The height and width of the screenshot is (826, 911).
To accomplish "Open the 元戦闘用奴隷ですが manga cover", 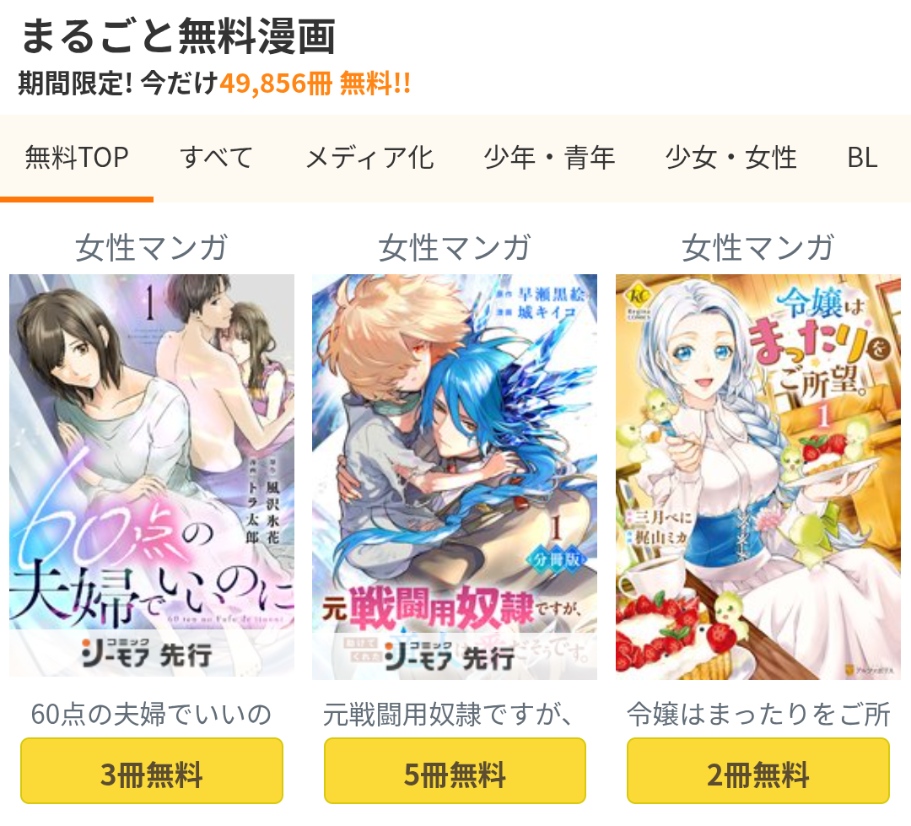I will (455, 476).
